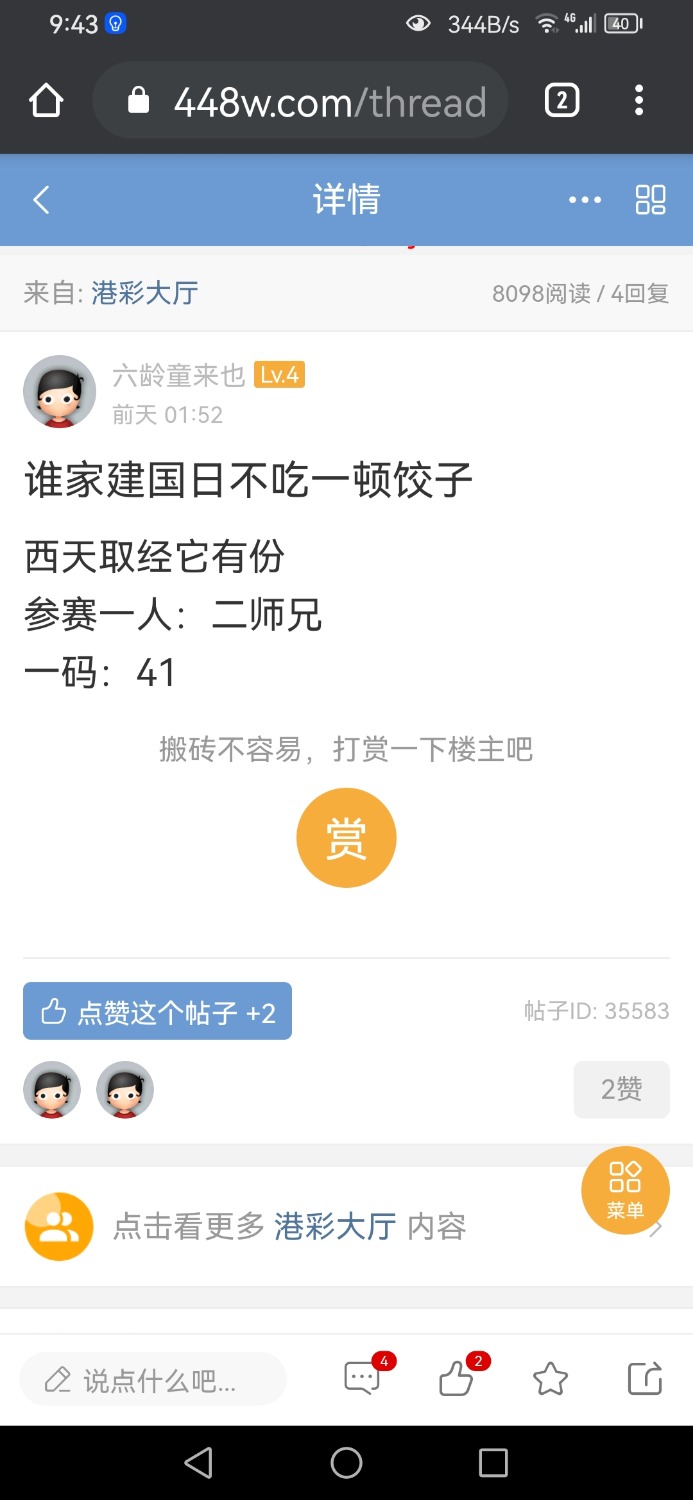Open the comments icon with 4 badge
Viewport: 693px width, 1500px height.
pos(362,1378)
